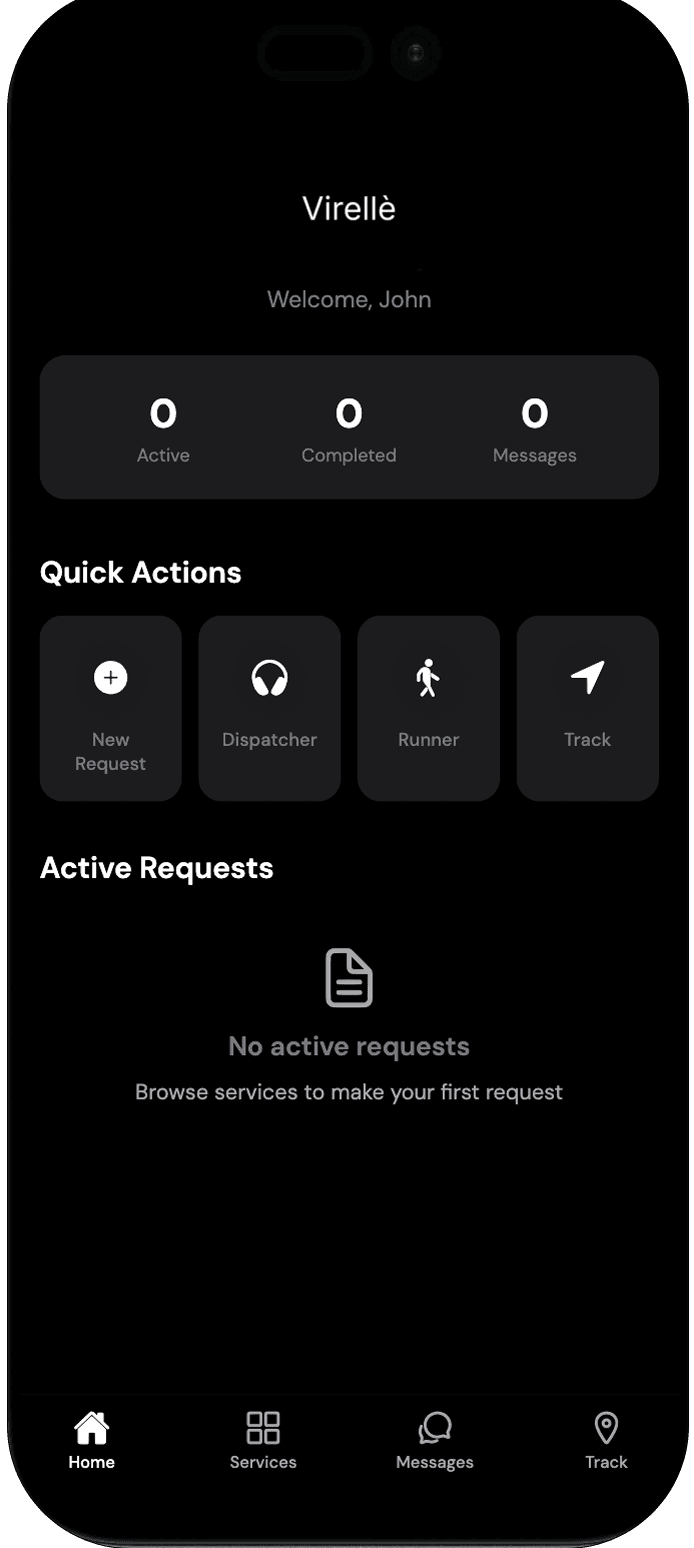This screenshot has height=1548, width=694.
Task: Select the Runner quick action
Action: tap(428, 708)
